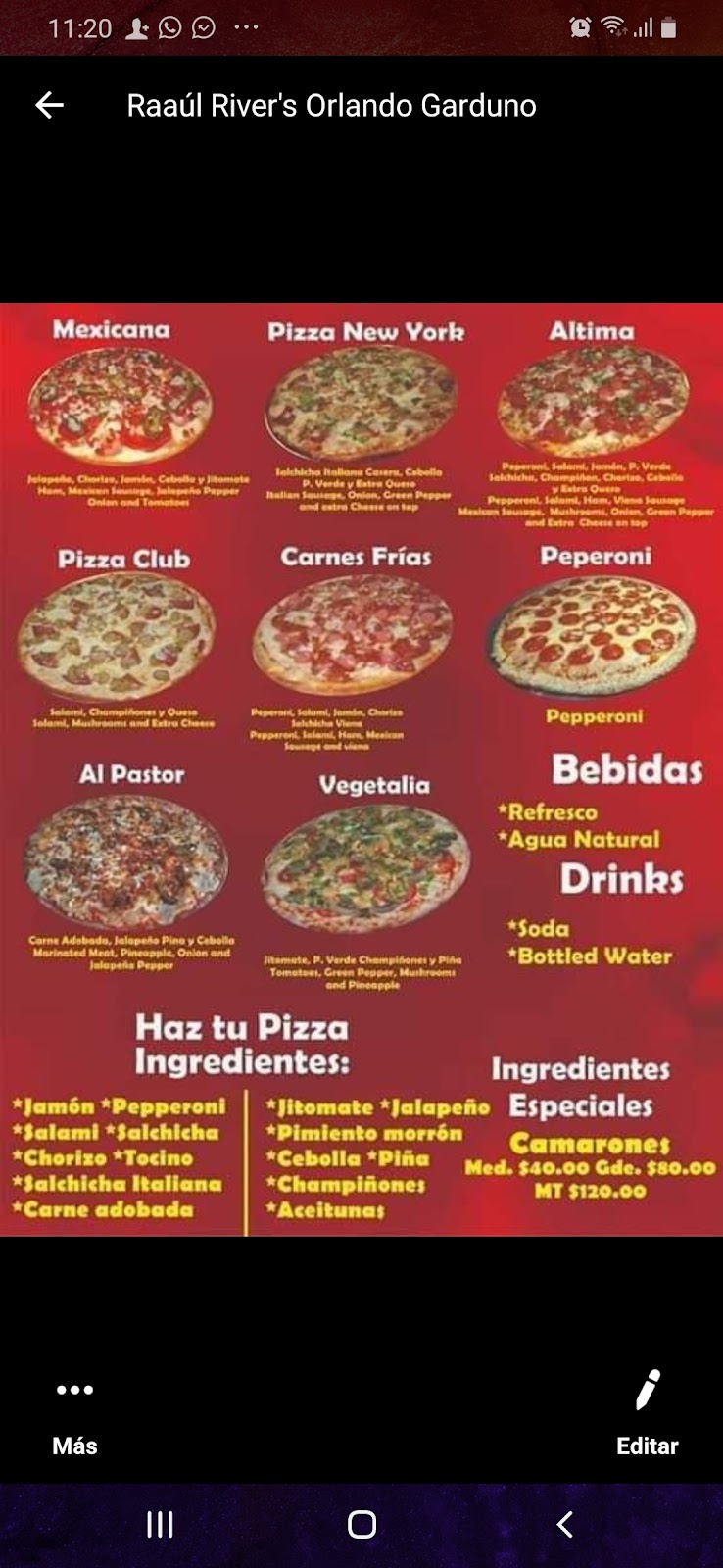Screen dimensions: 723x1568
Task: Tap the system home button
Action: [361, 1524]
